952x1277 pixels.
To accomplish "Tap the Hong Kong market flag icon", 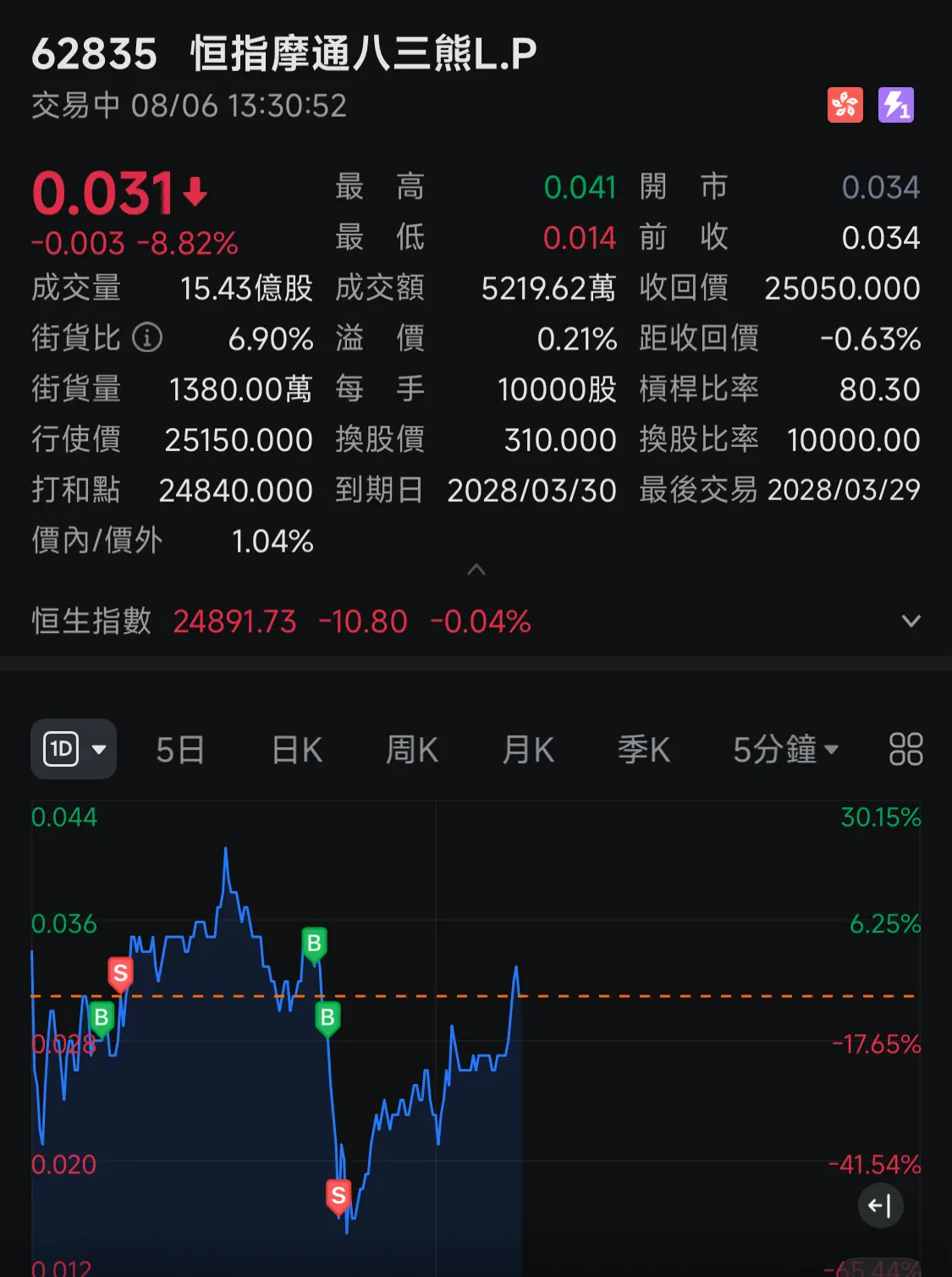I will pyautogui.click(x=843, y=104).
